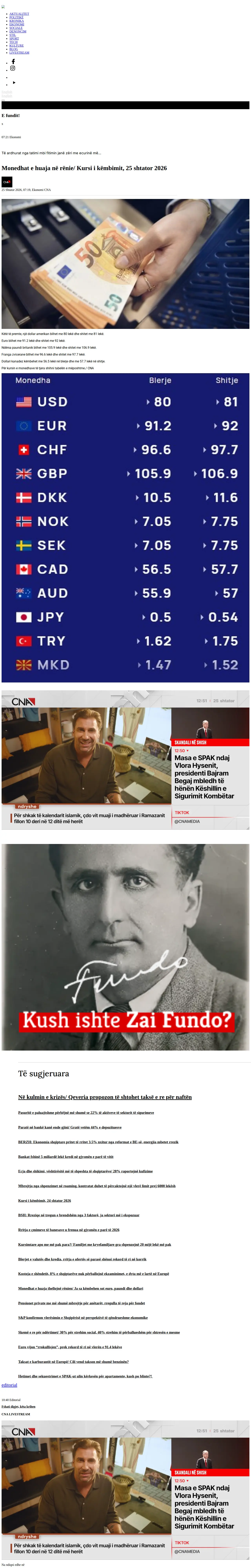Open the YouTube play icon link
The height and width of the screenshot is (1568, 251).
point(14,82)
